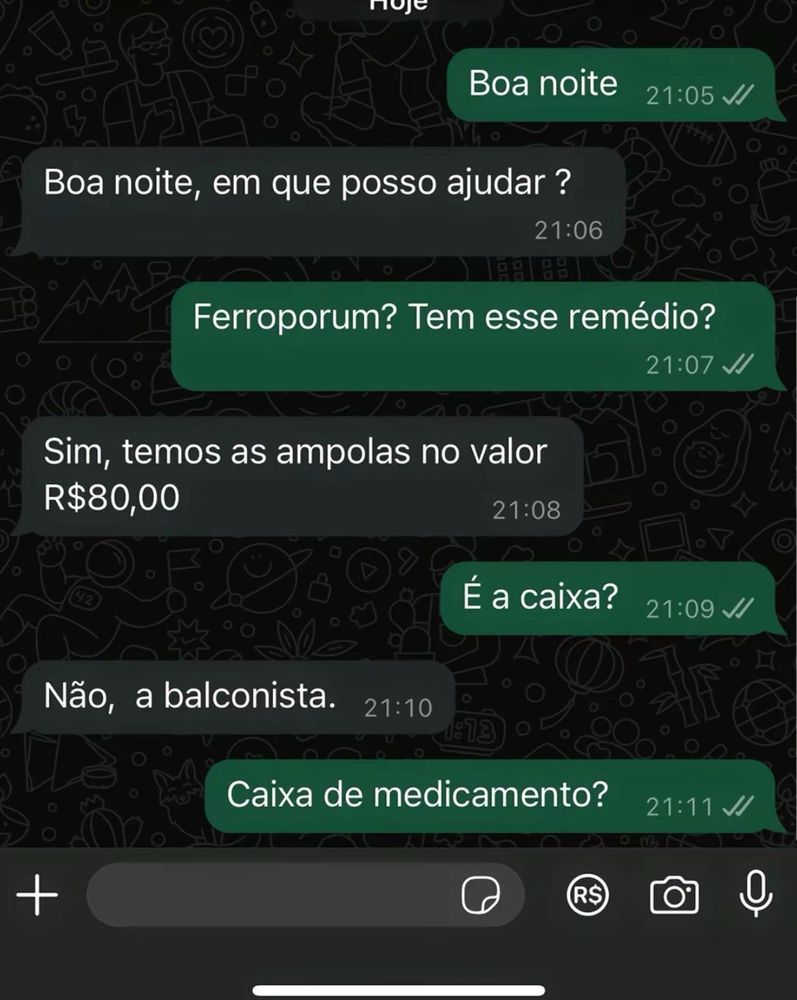
Task: Open the sticker picker
Action: point(480,896)
